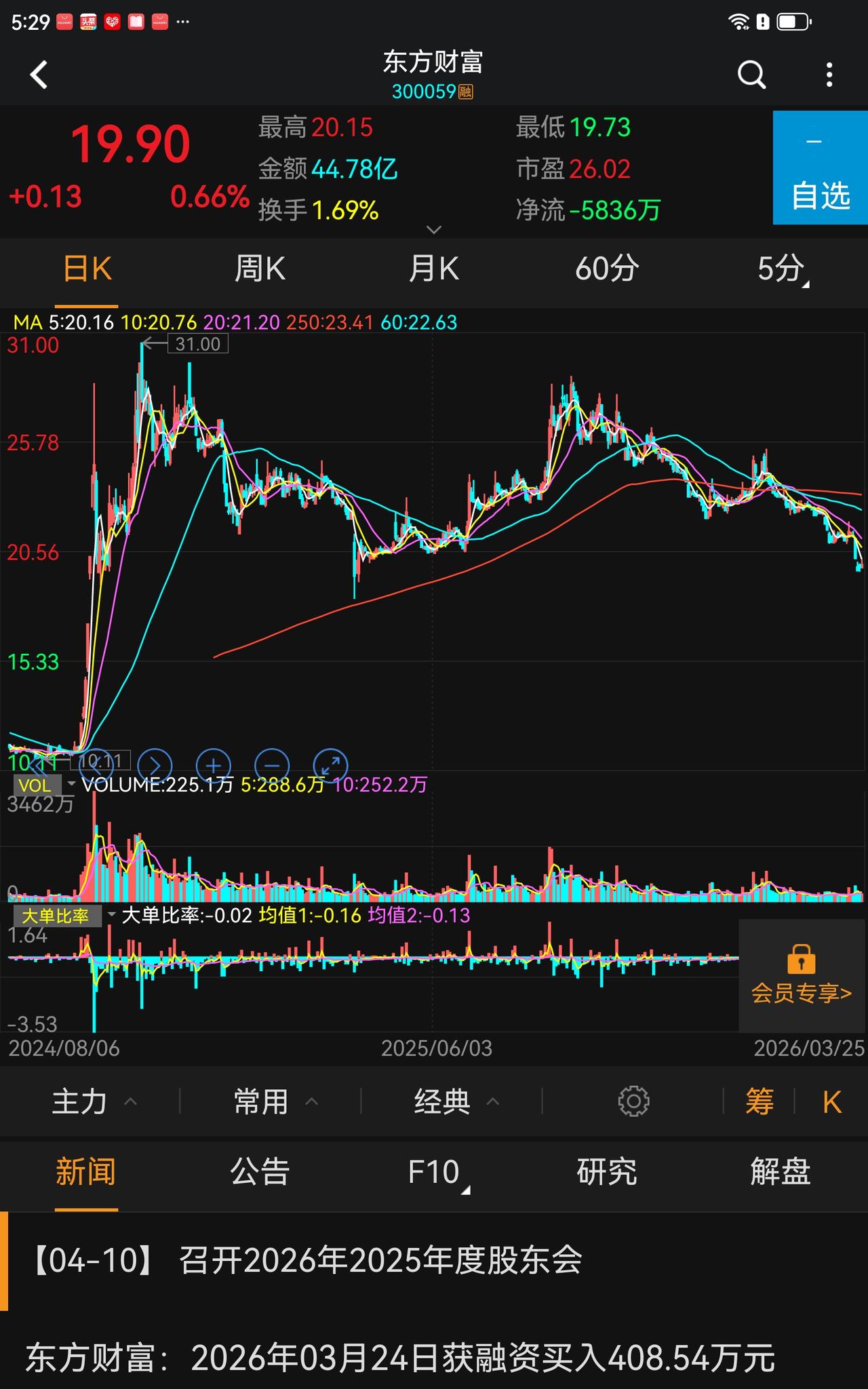Shift chart earlier with left arrow icon

[x=97, y=766]
